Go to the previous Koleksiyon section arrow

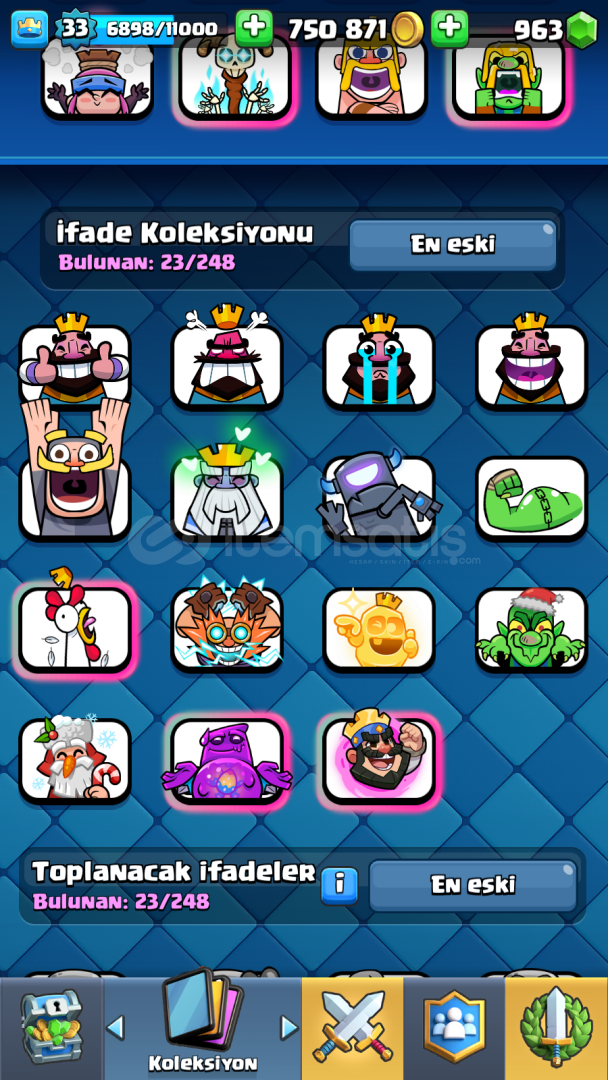click(x=115, y=1027)
